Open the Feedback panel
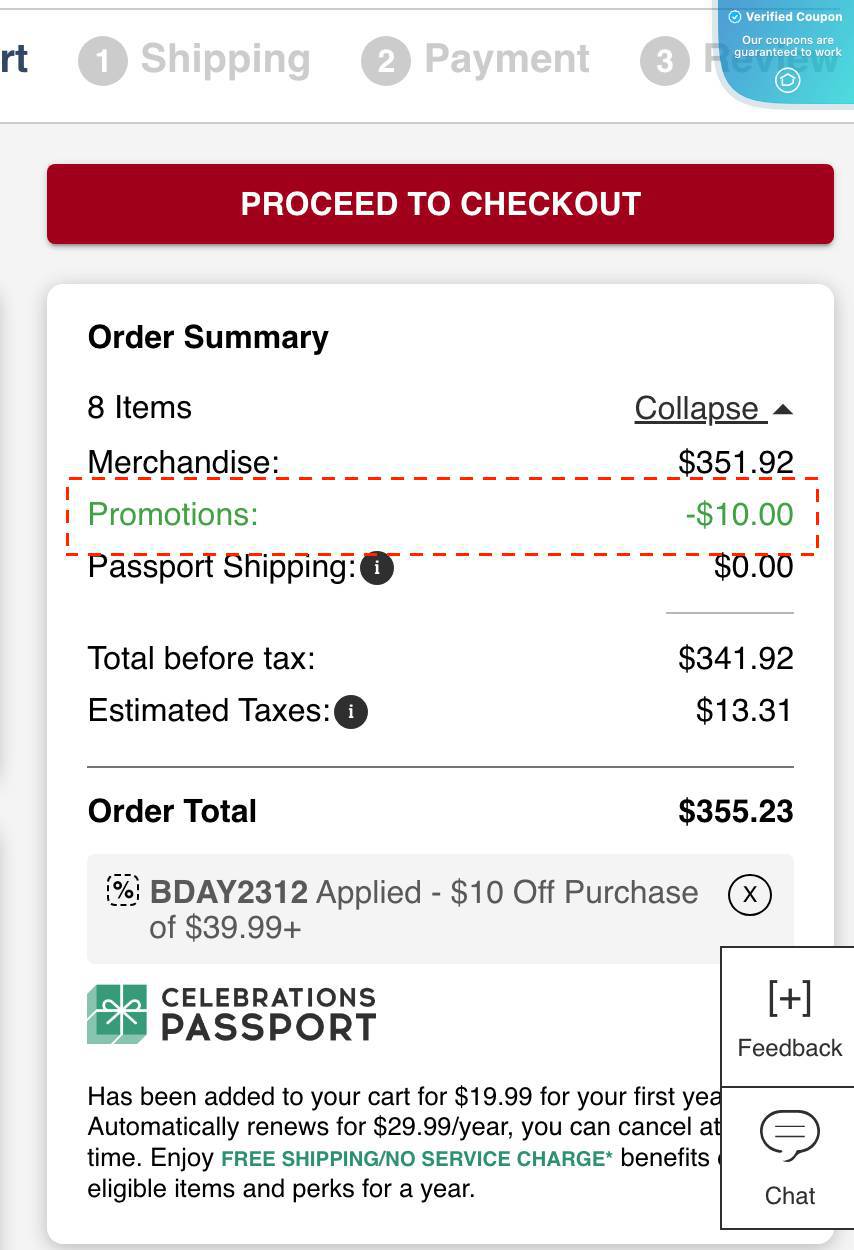The height and width of the screenshot is (1250, 854). point(789,1017)
